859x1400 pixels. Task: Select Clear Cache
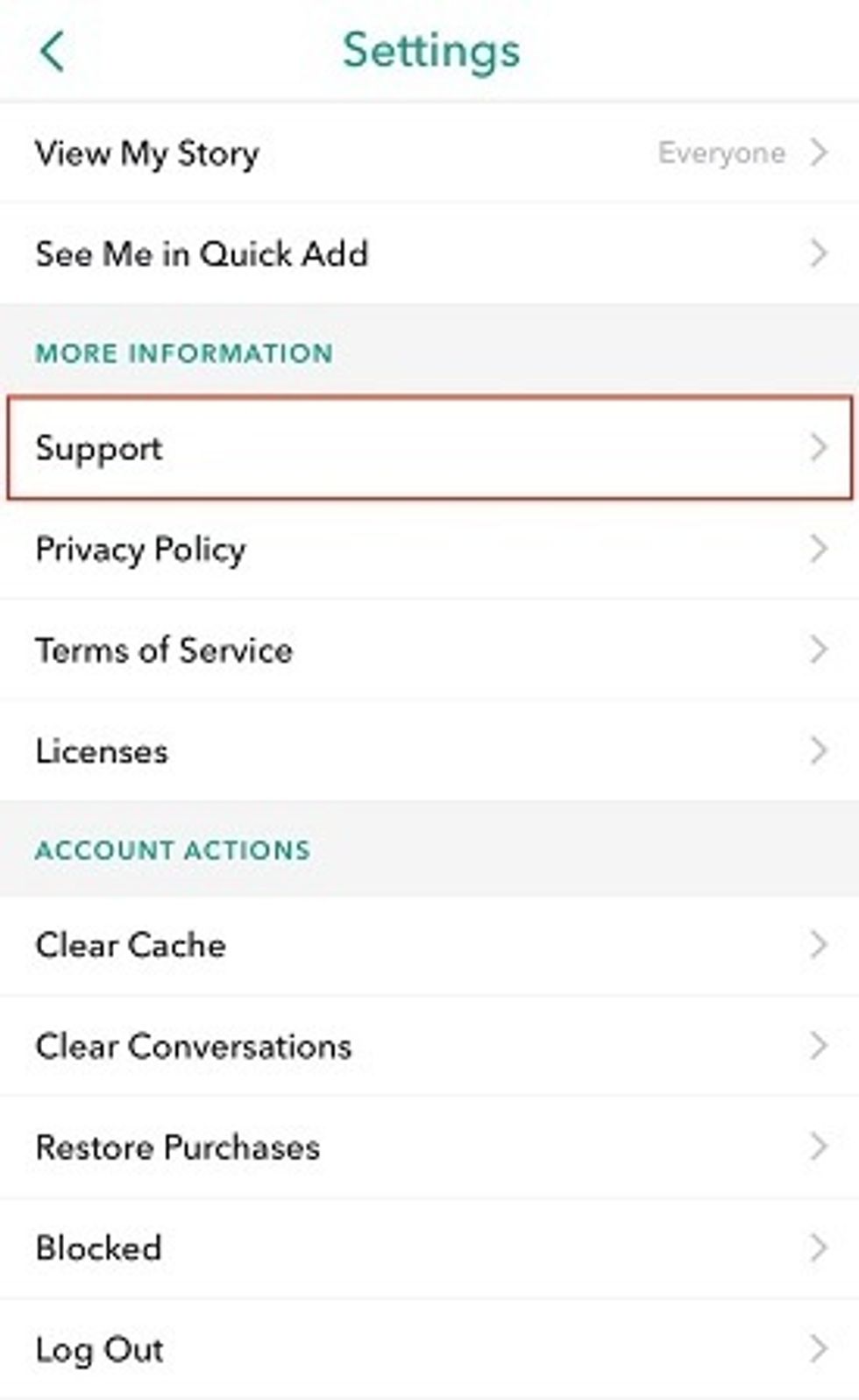pyautogui.click(x=429, y=945)
